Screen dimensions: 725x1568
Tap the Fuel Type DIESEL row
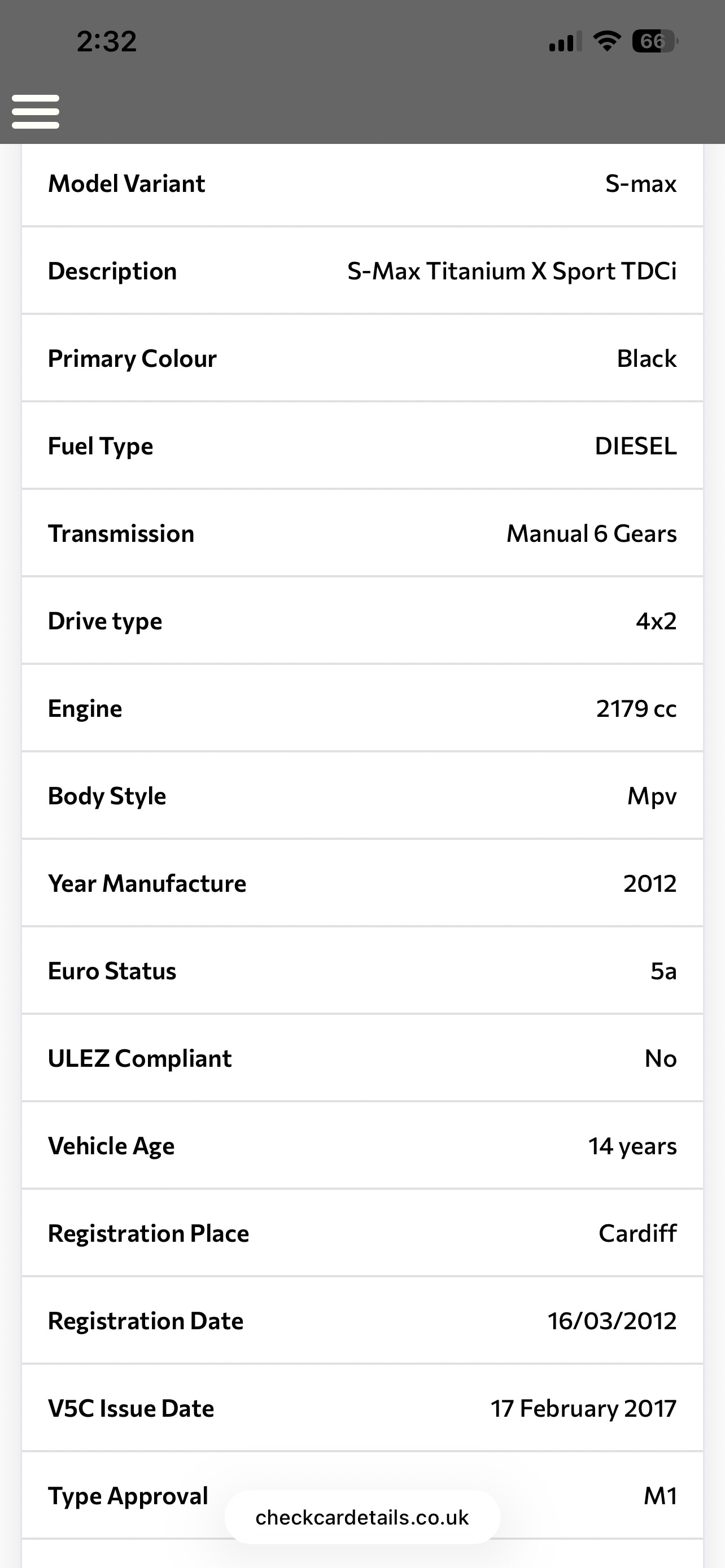362,446
